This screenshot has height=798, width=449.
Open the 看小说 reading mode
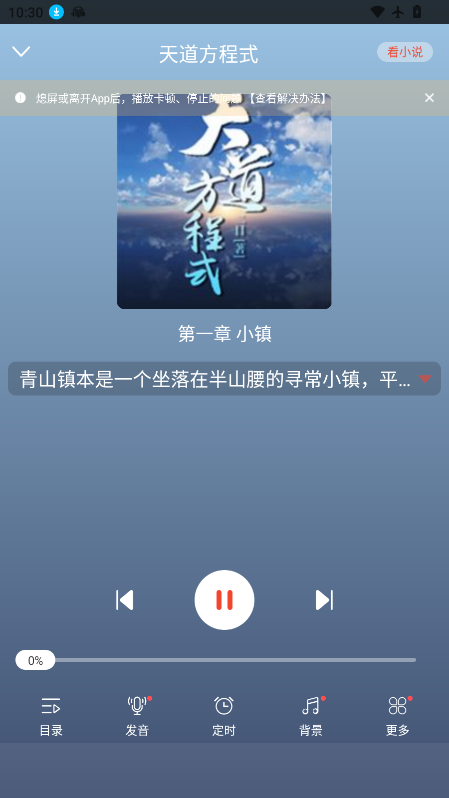[405, 52]
